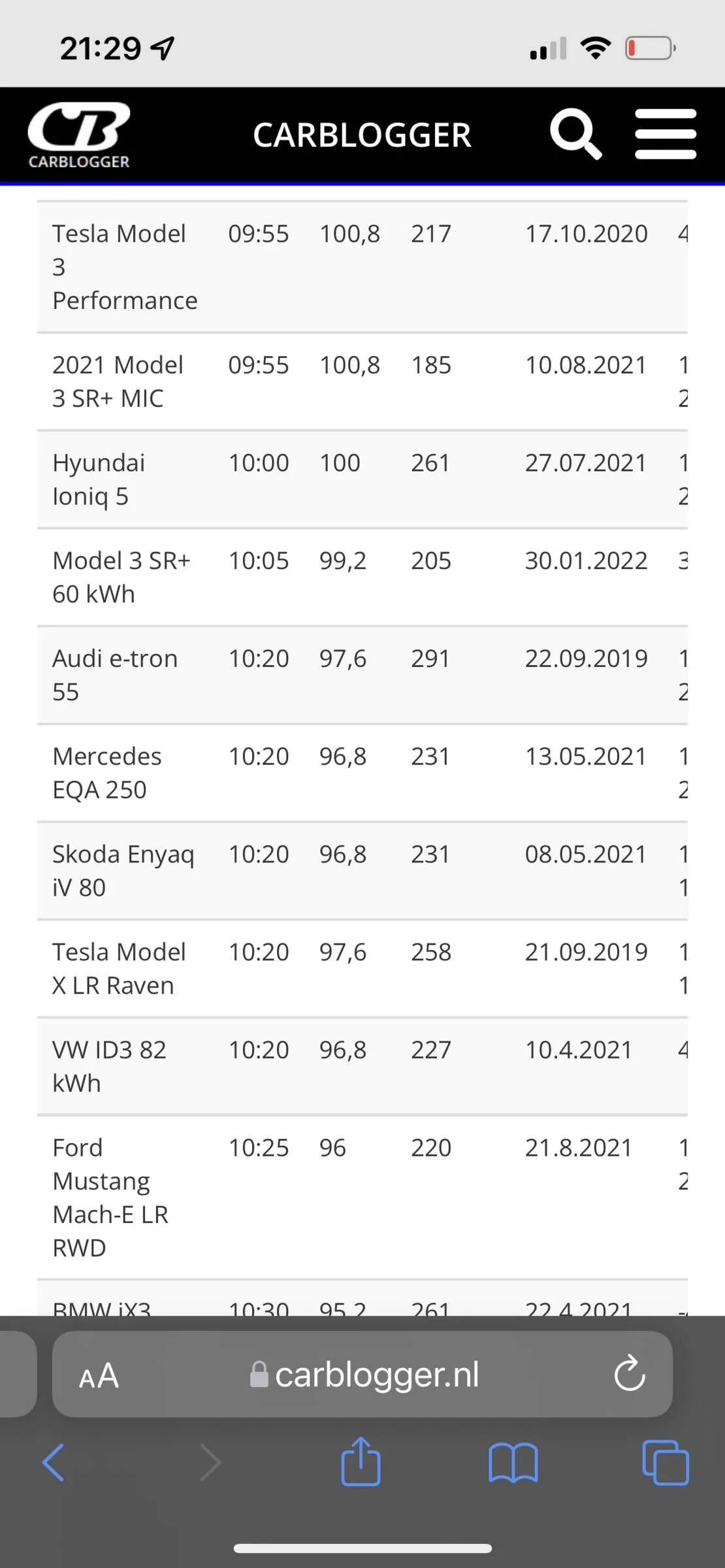
Task: Go back to the previous page
Action: (54, 1463)
